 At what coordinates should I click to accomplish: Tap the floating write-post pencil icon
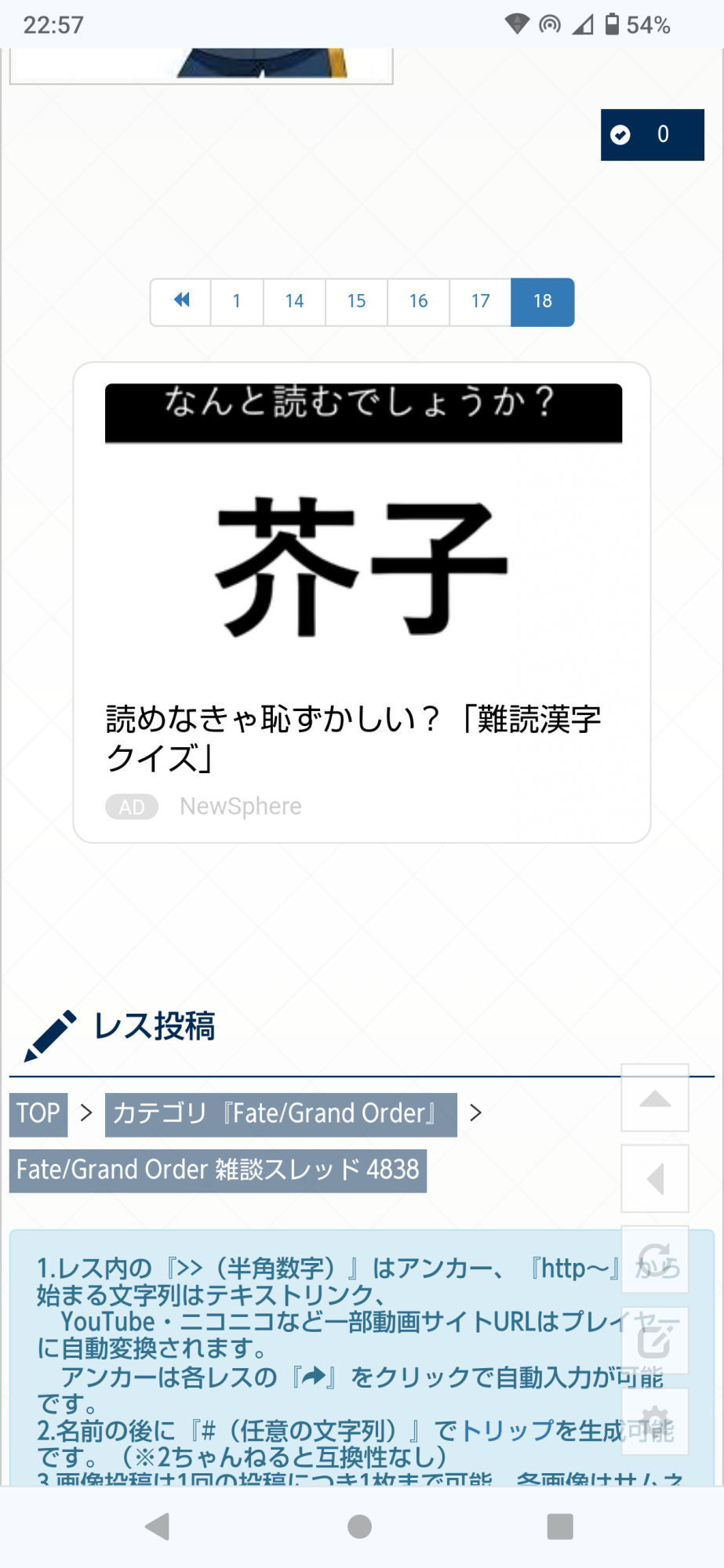(x=655, y=1341)
